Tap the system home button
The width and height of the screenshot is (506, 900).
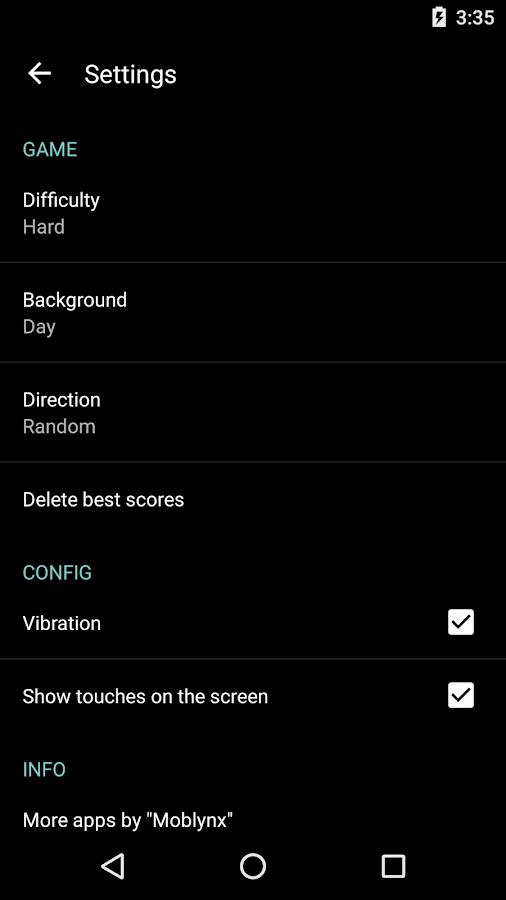[253, 866]
